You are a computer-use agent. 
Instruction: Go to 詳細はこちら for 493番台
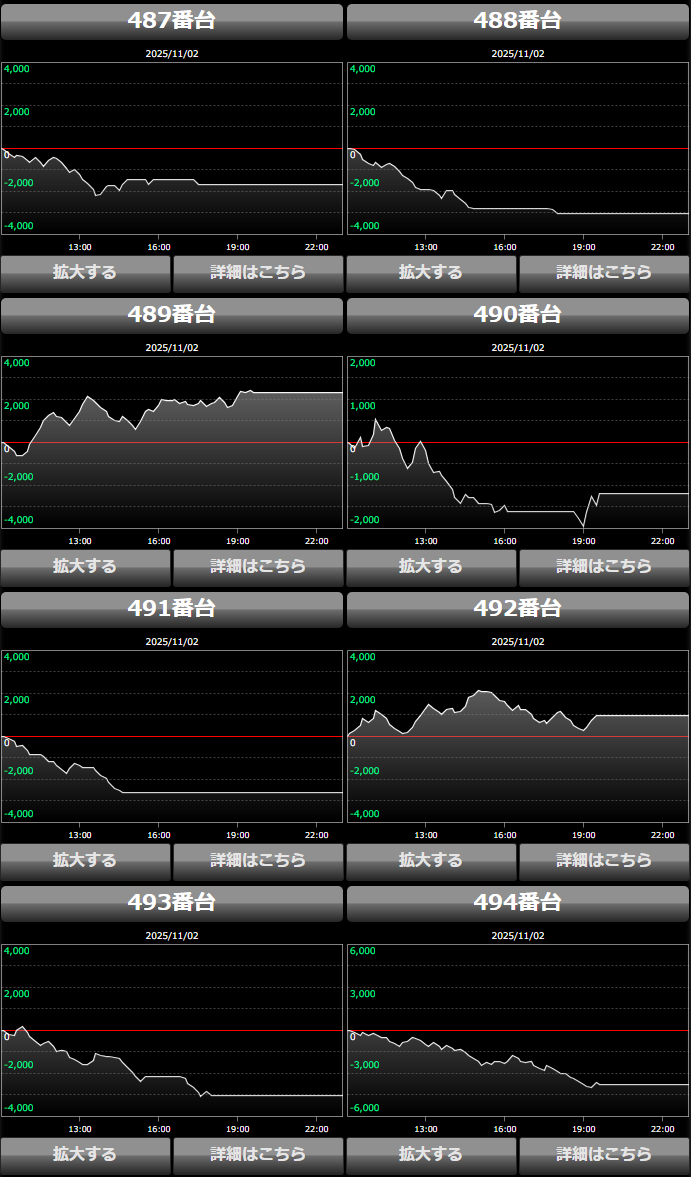click(x=258, y=1154)
